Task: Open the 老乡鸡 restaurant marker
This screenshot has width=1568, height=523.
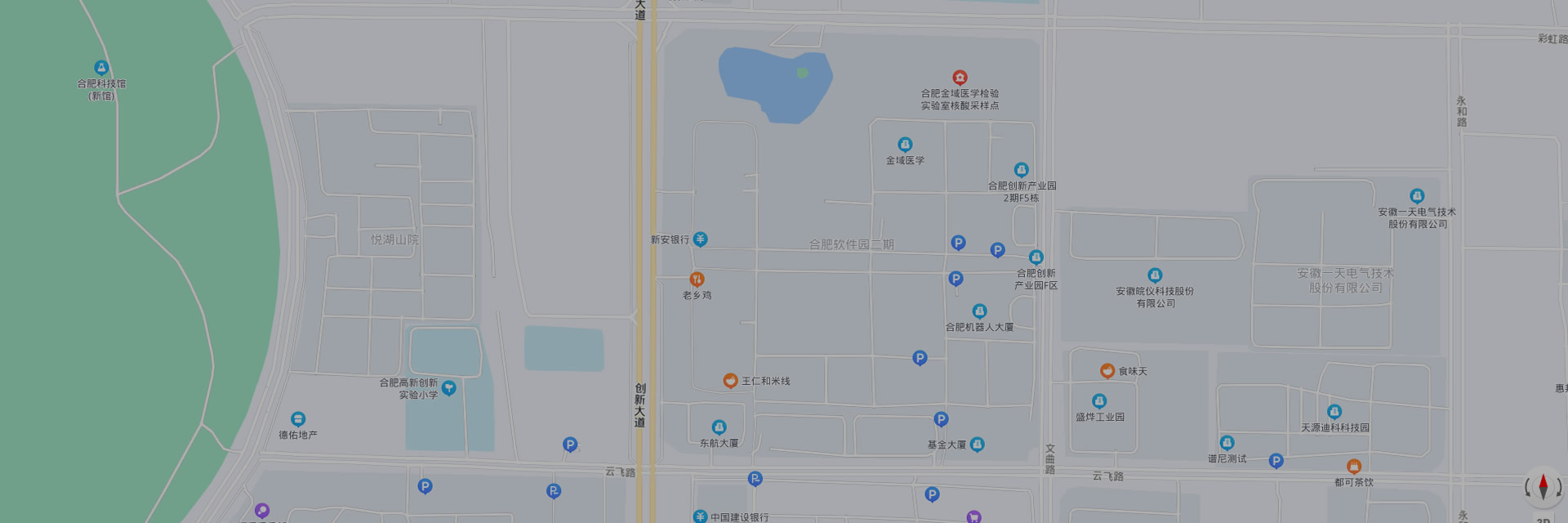Action: [x=697, y=279]
